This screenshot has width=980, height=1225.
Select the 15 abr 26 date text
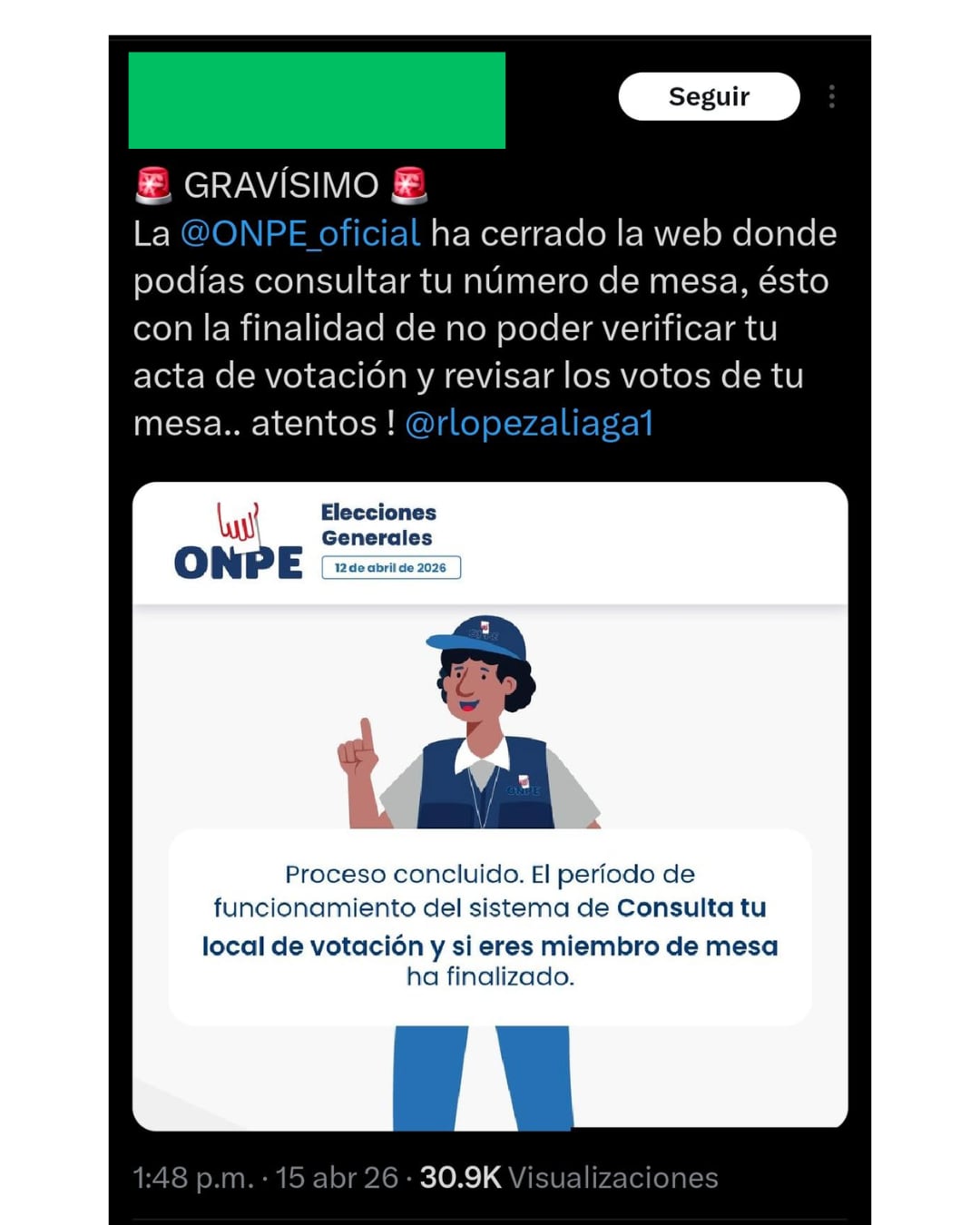point(336,1177)
